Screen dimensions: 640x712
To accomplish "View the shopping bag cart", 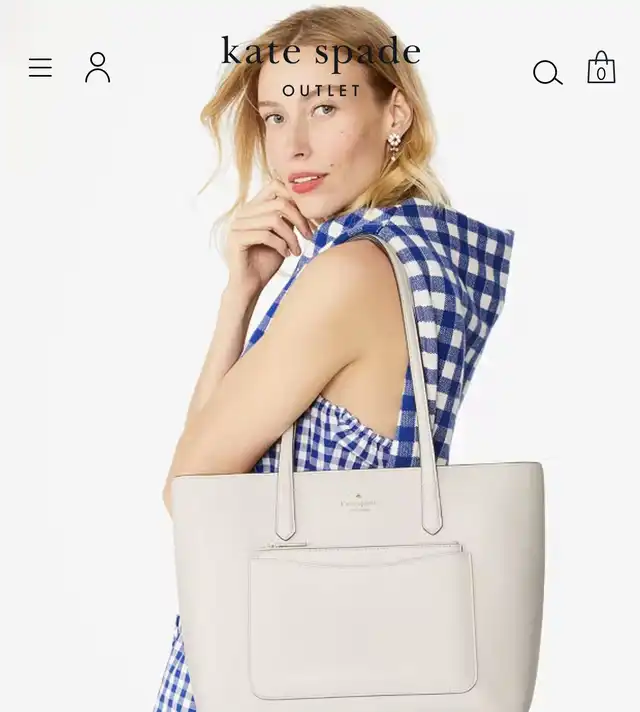I will point(601,67).
